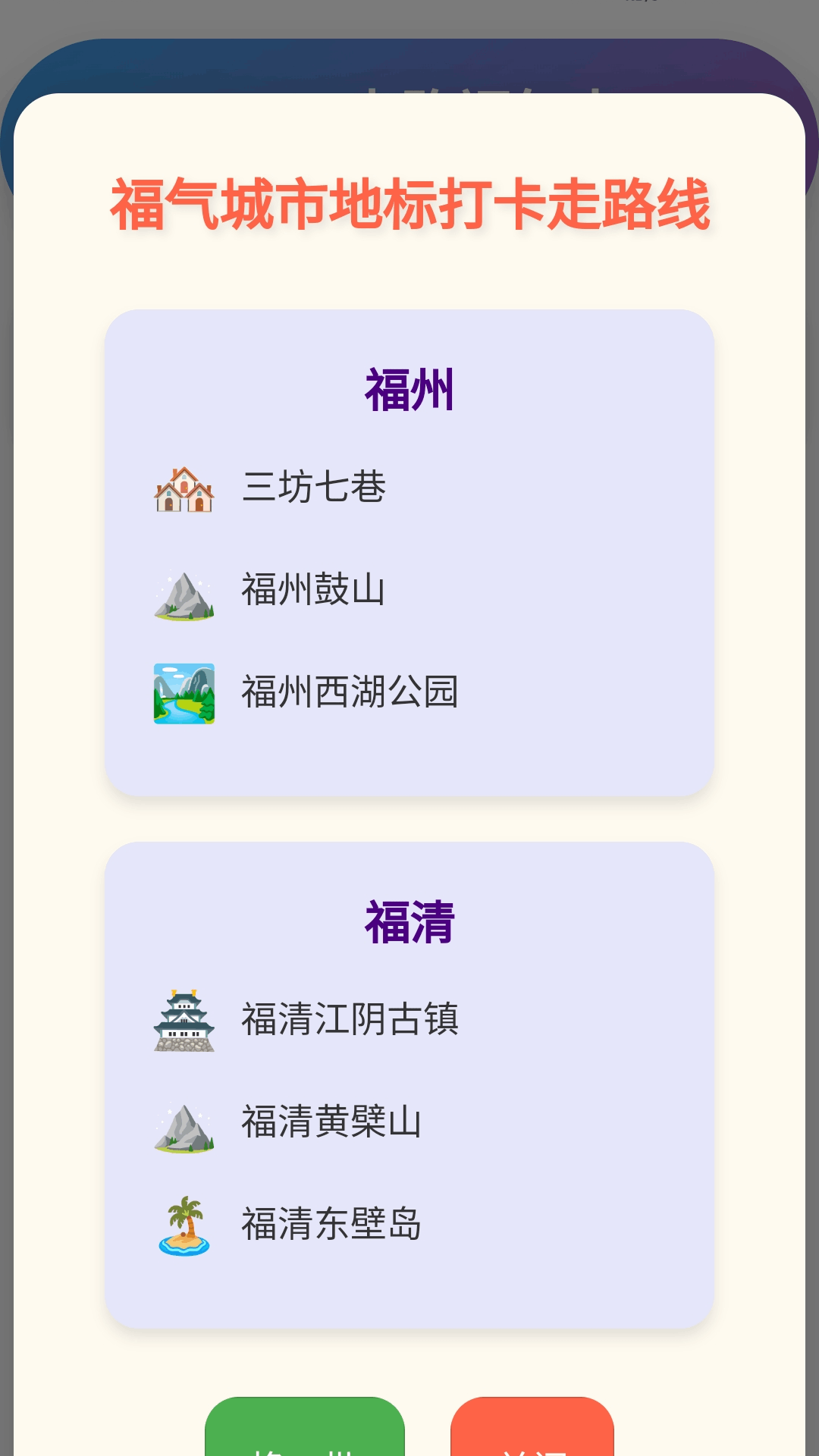Tap the red button to close the dialog
Viewport: 819px width, 1456px height.
coord(532,1429)
